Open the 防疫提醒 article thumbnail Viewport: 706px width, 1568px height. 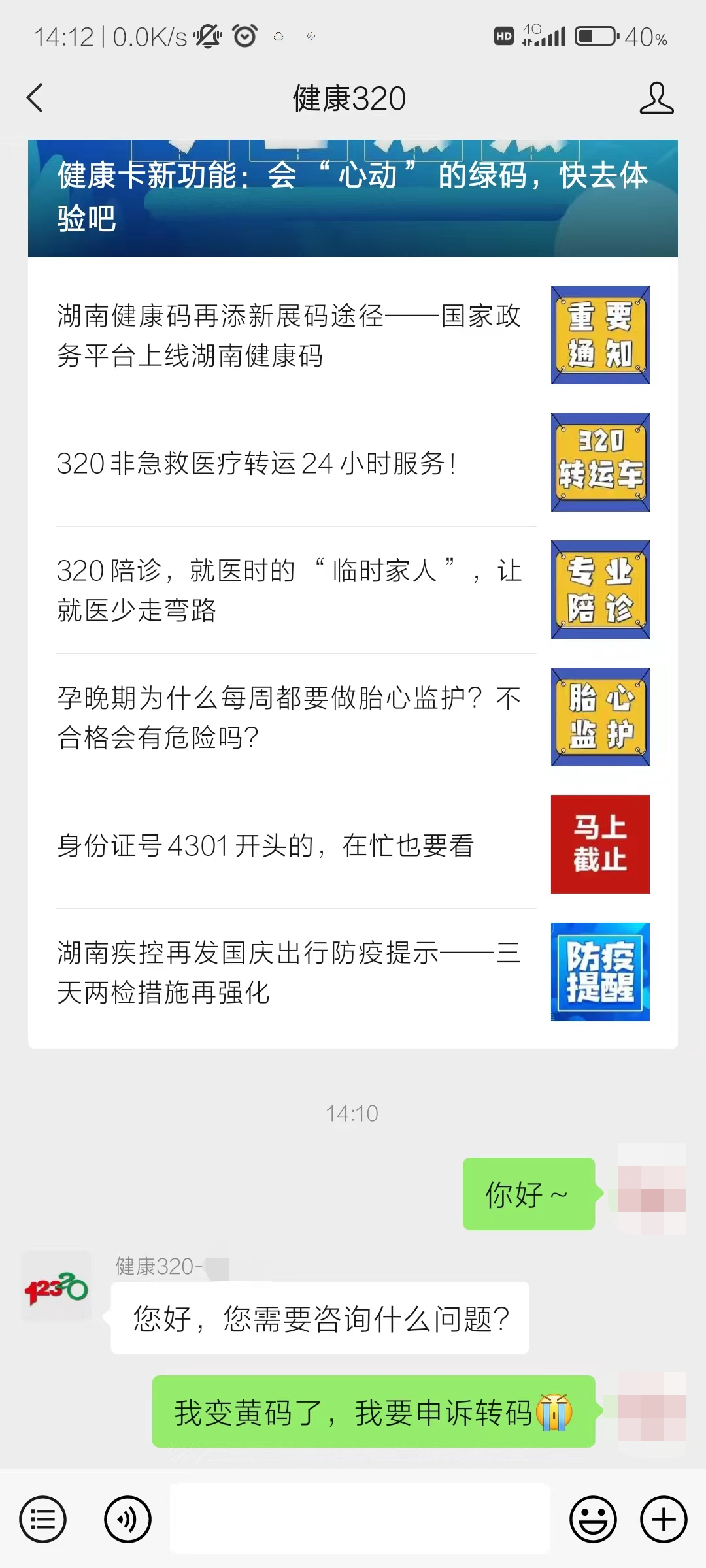coord(599,972)
